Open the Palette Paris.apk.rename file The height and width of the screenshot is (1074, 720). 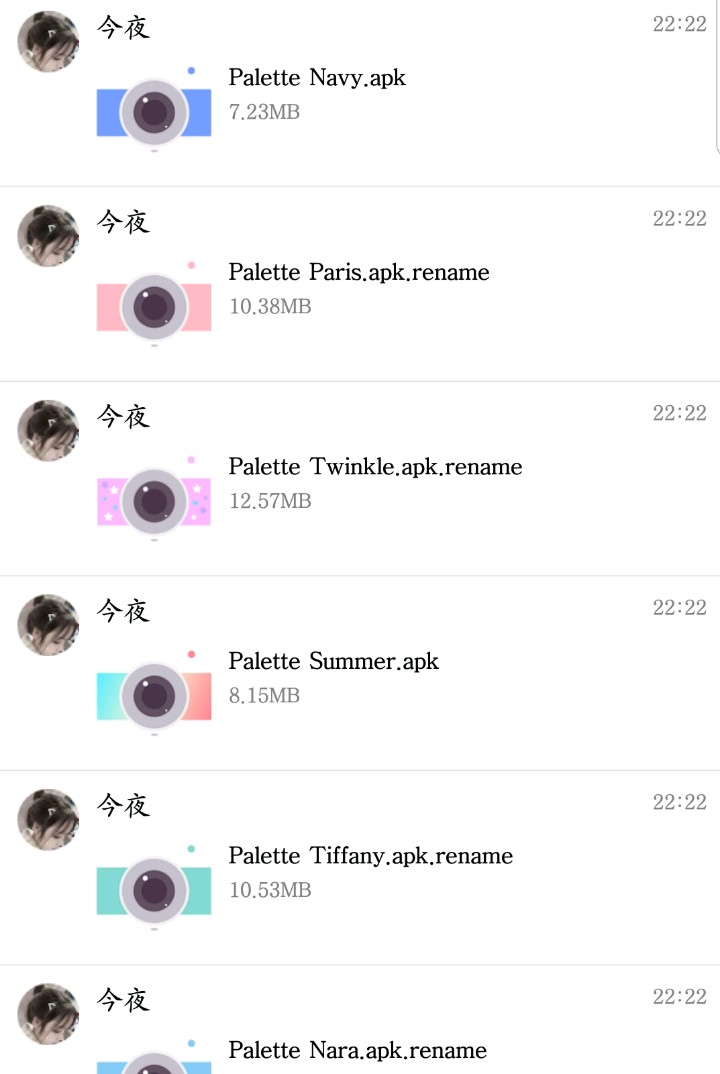[x=358, y=272]
